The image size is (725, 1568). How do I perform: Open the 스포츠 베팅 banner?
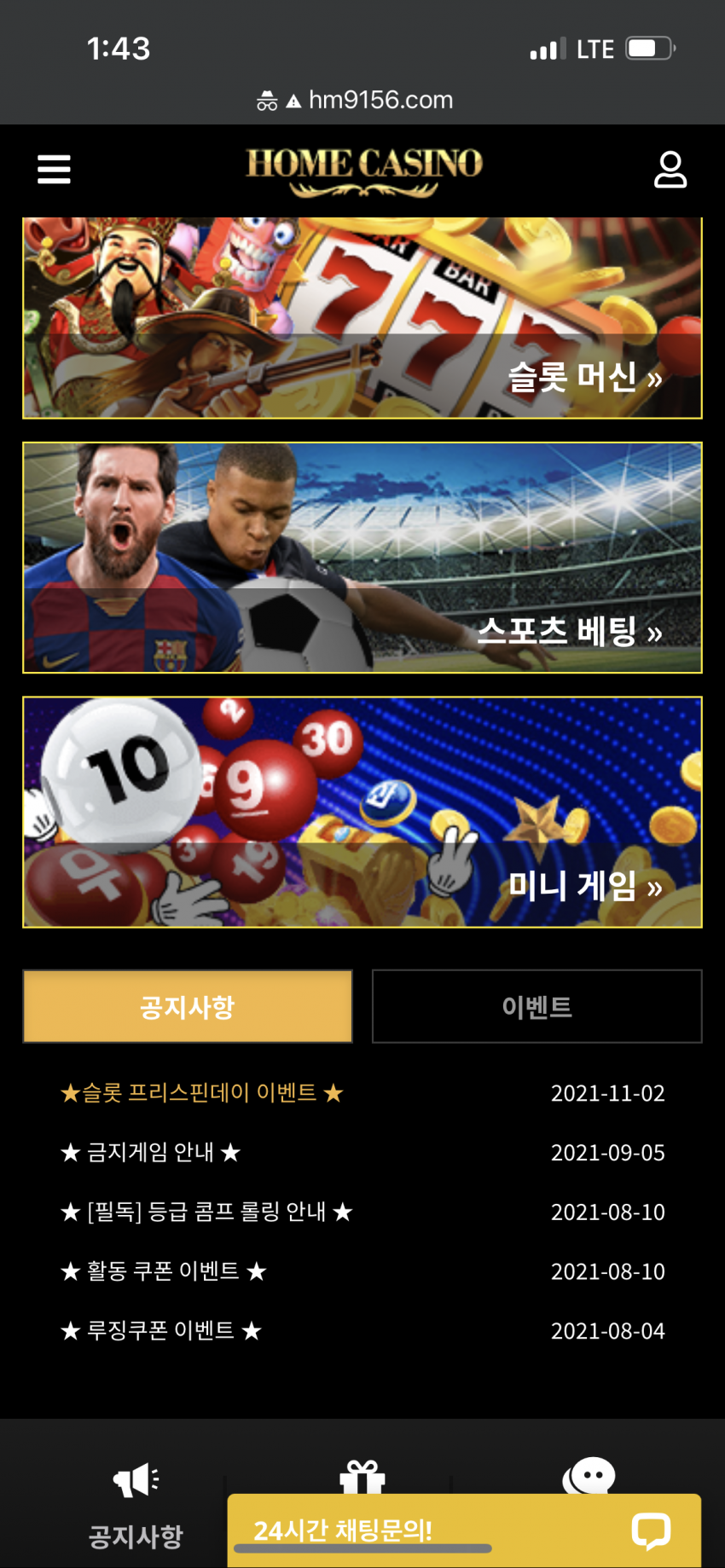tap(362, 558)
